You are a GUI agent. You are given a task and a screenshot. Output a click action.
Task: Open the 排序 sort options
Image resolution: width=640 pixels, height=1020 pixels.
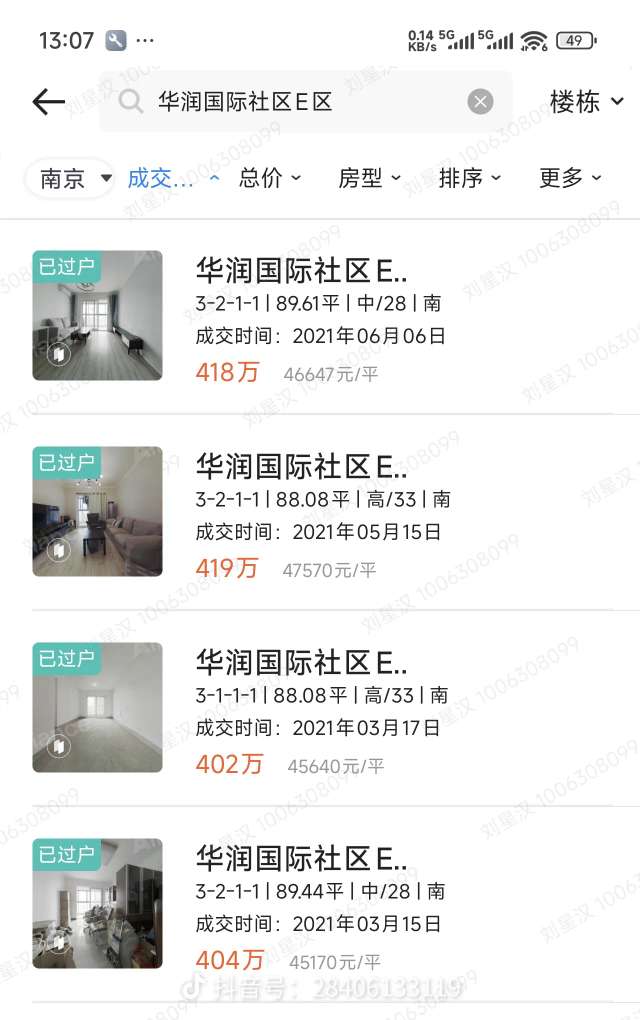[469, 178]
